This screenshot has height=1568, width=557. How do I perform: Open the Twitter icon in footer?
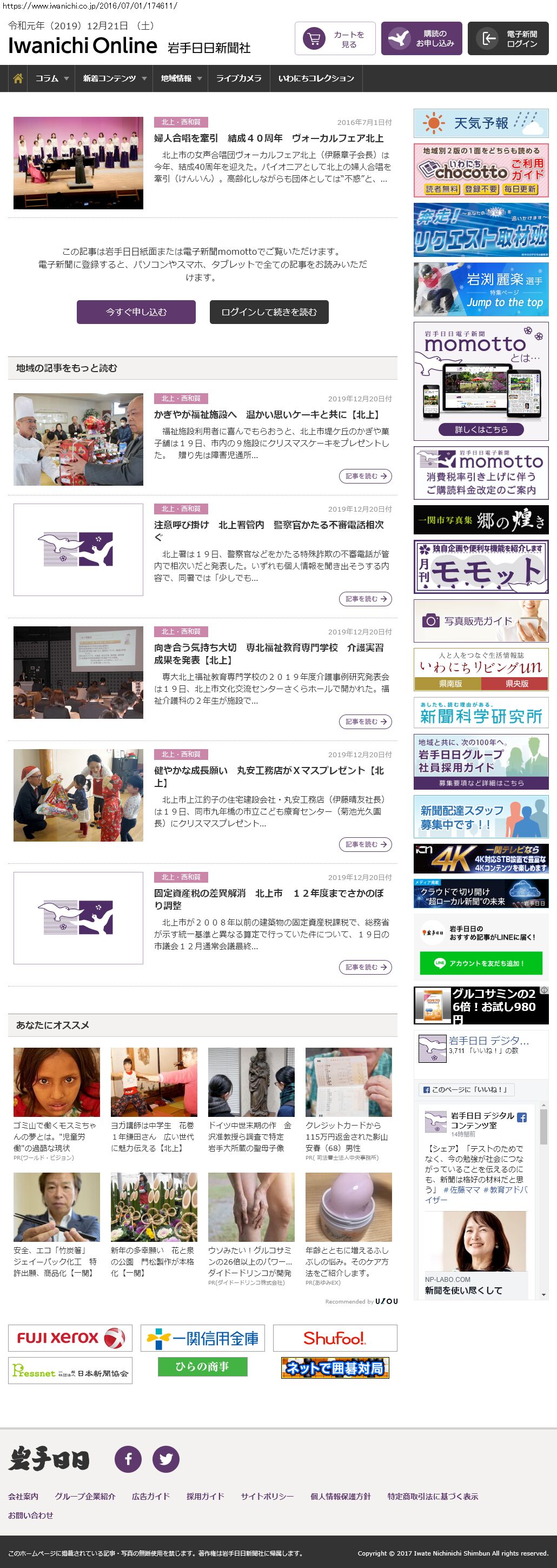pyautogui.click(x=165, y=1459)
